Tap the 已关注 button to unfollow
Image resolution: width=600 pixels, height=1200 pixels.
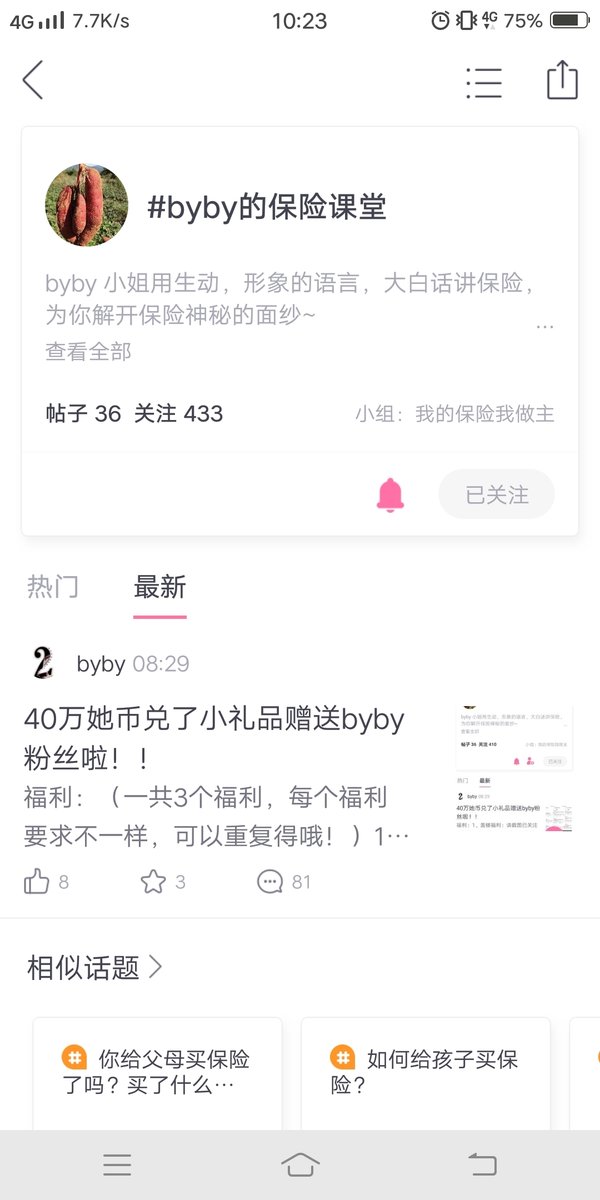[497, 494]
